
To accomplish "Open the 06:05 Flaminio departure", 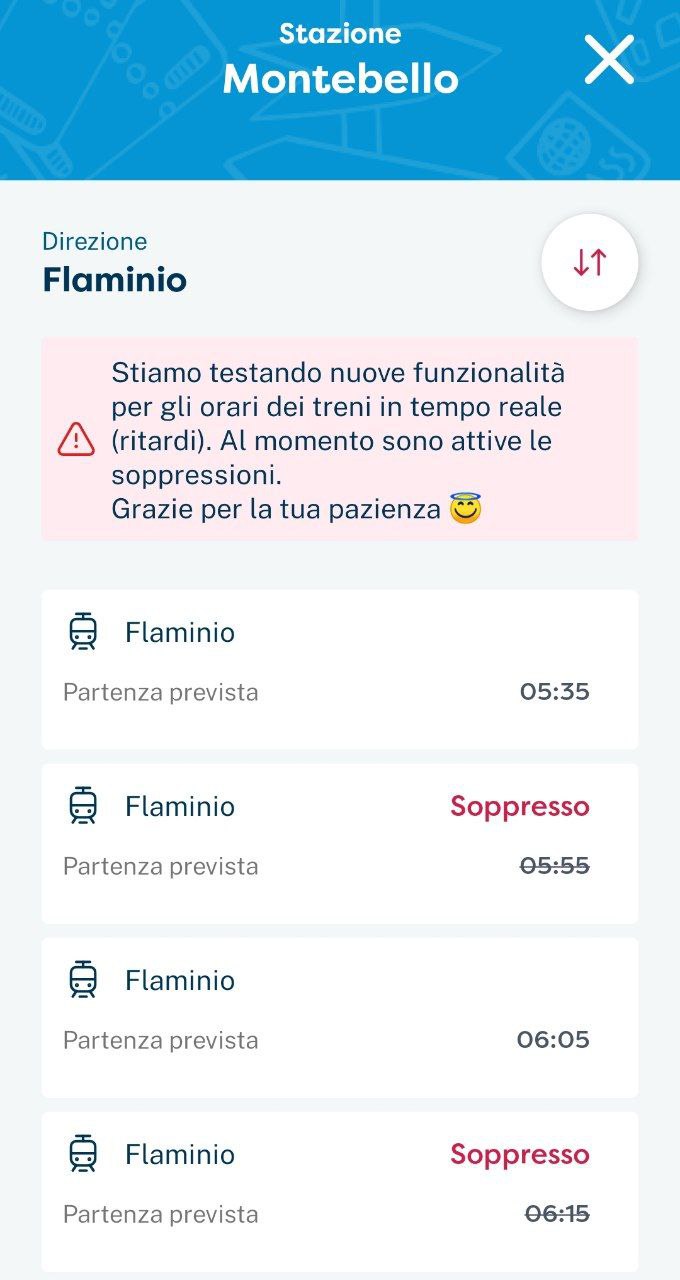I will point(340,1016).
